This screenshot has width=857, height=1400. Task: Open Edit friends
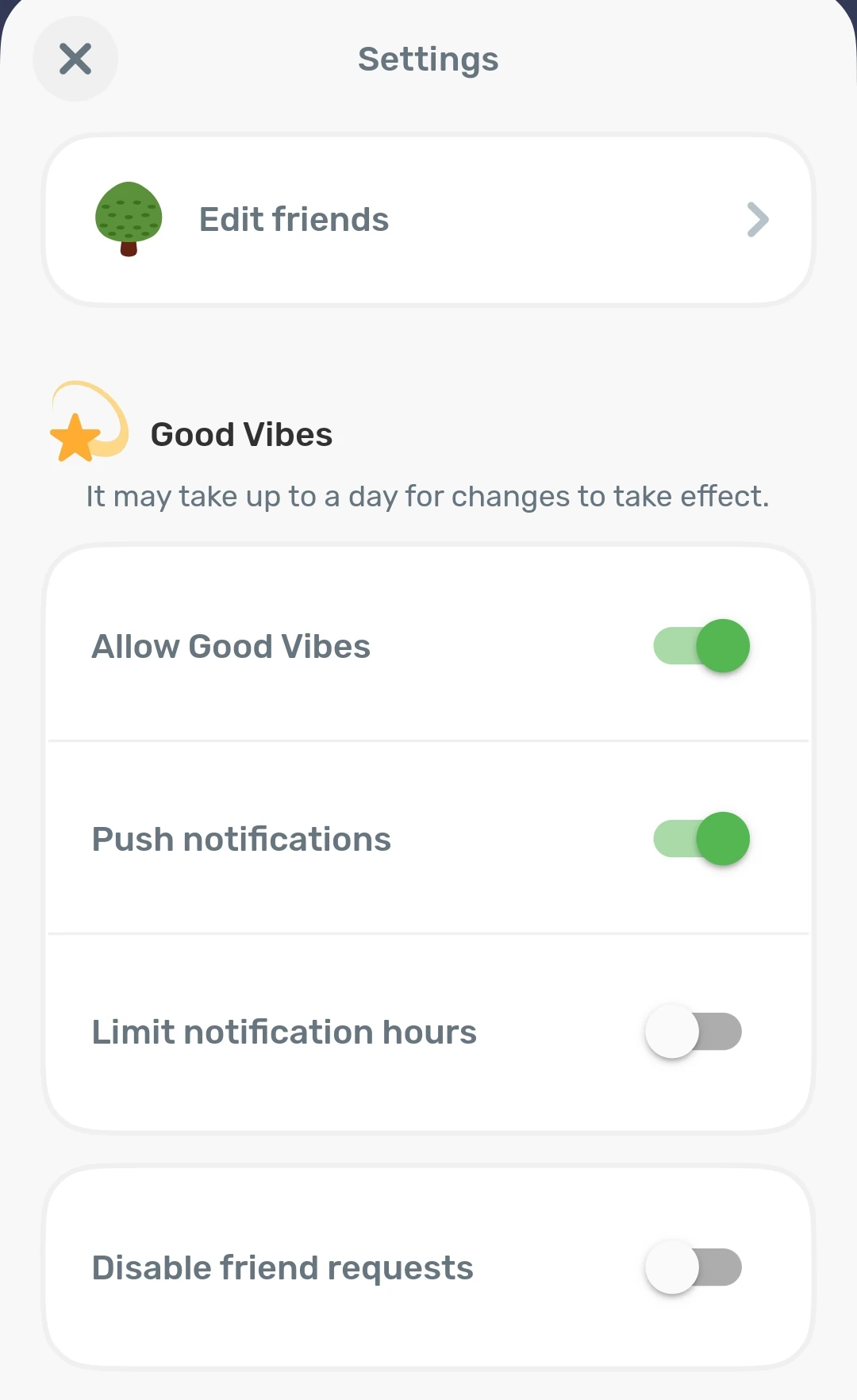point(428,220)
